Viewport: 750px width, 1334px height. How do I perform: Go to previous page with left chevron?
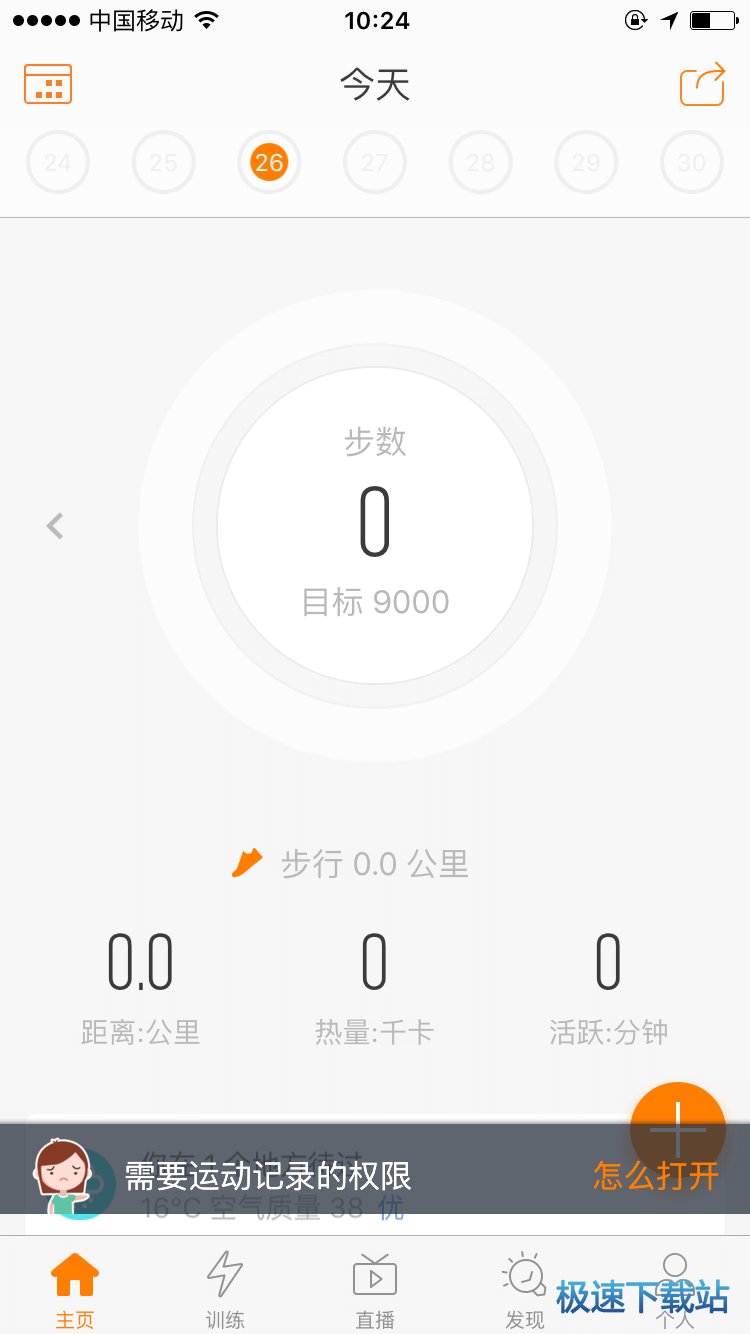pos(55,526)
